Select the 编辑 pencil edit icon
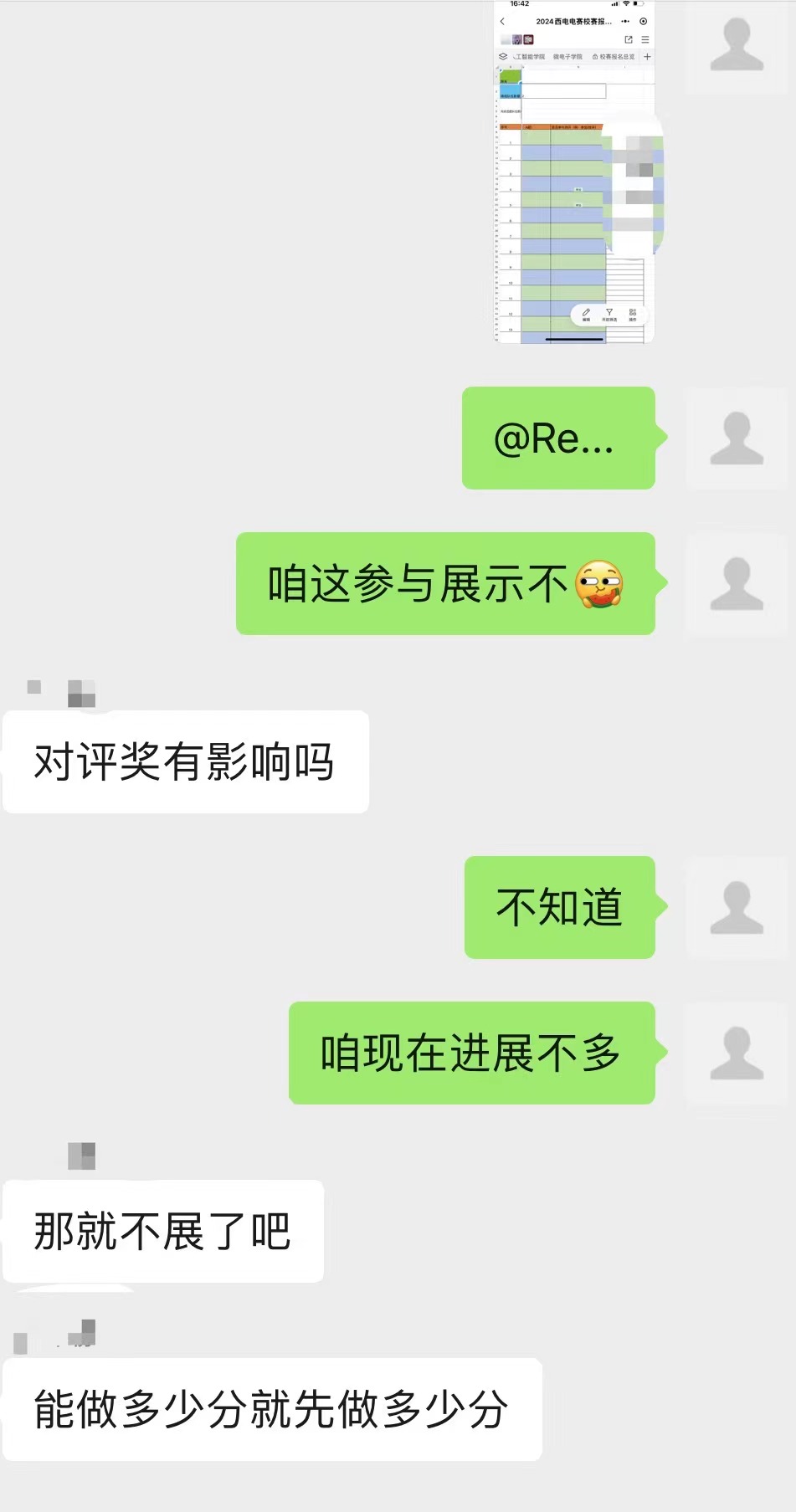The width and height of the screenshot is (796, 1512). 587,312
